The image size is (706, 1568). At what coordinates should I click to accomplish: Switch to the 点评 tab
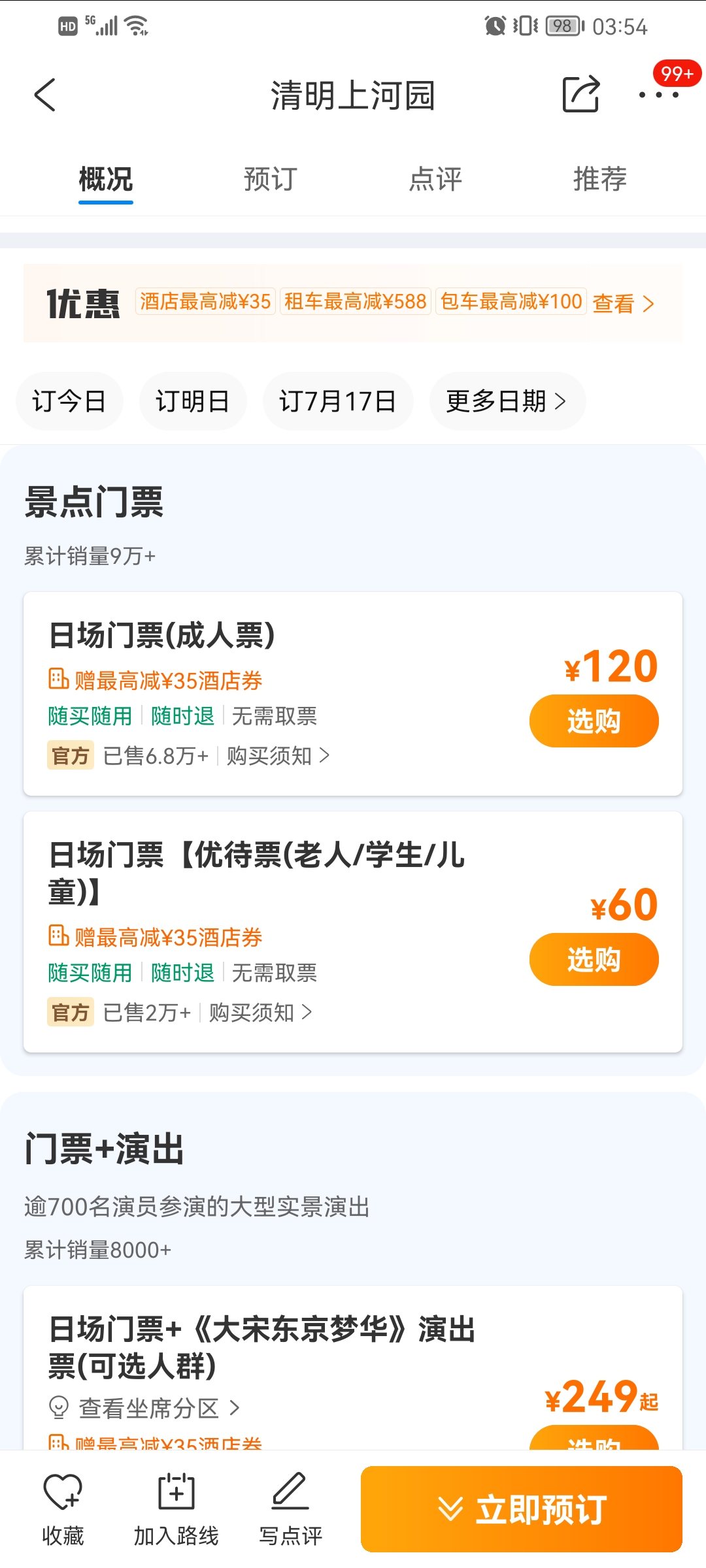click(x=435, y=179)
